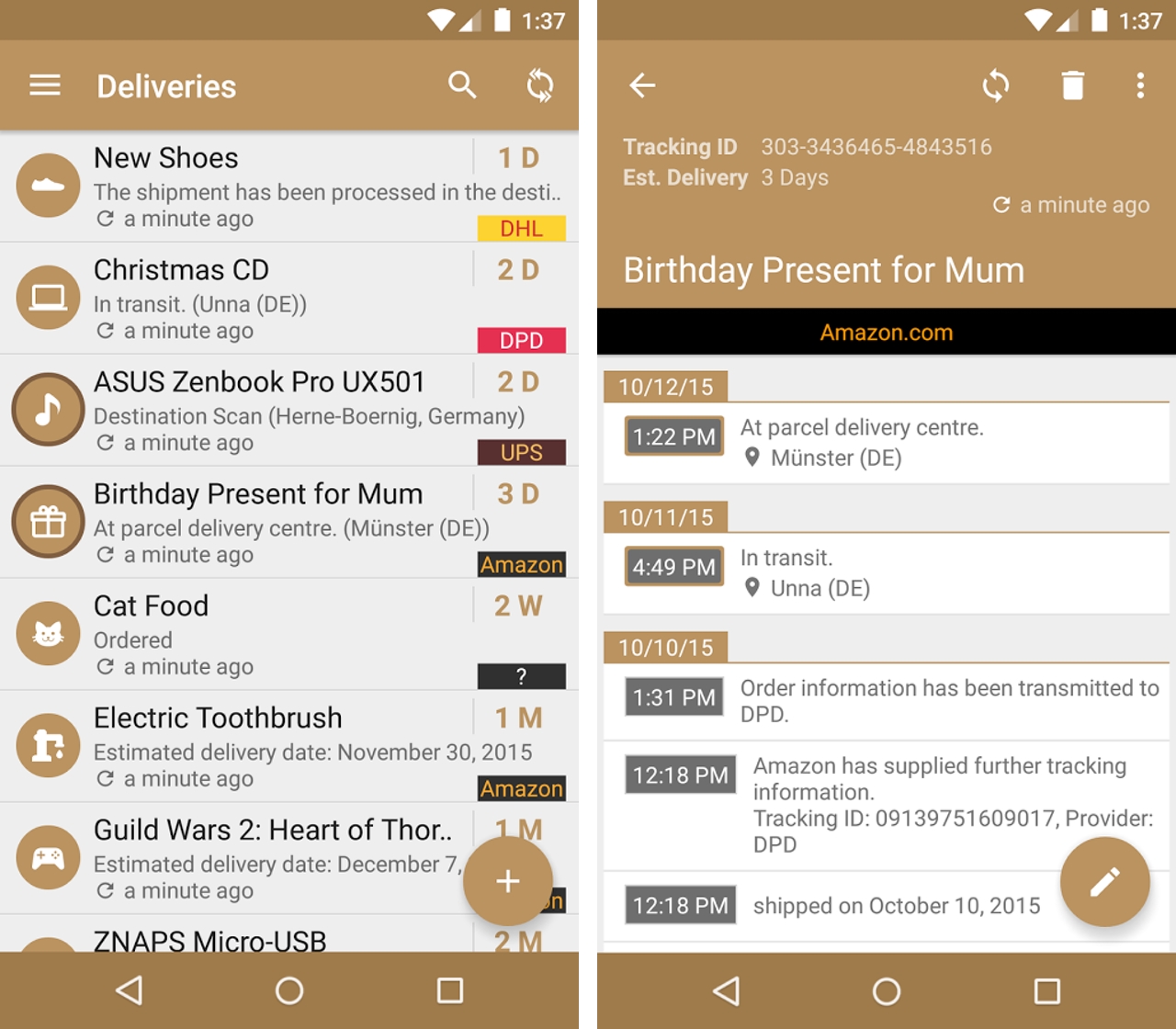Open the hamburger drawer menu beside Deliveries
The height and width of the screenshot is (1029, 1176).
point(45,85)
